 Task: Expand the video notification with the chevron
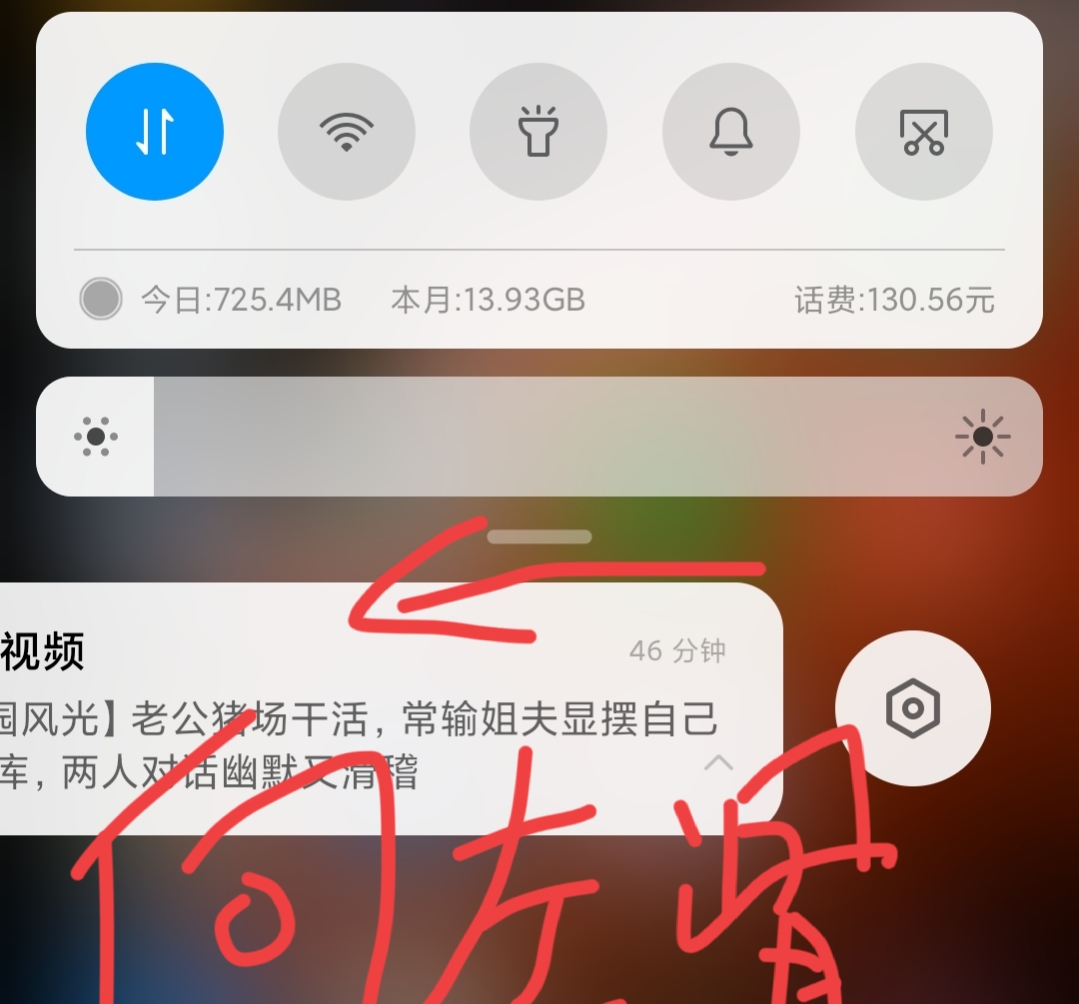pyautogui.click(x=718, y=764)
